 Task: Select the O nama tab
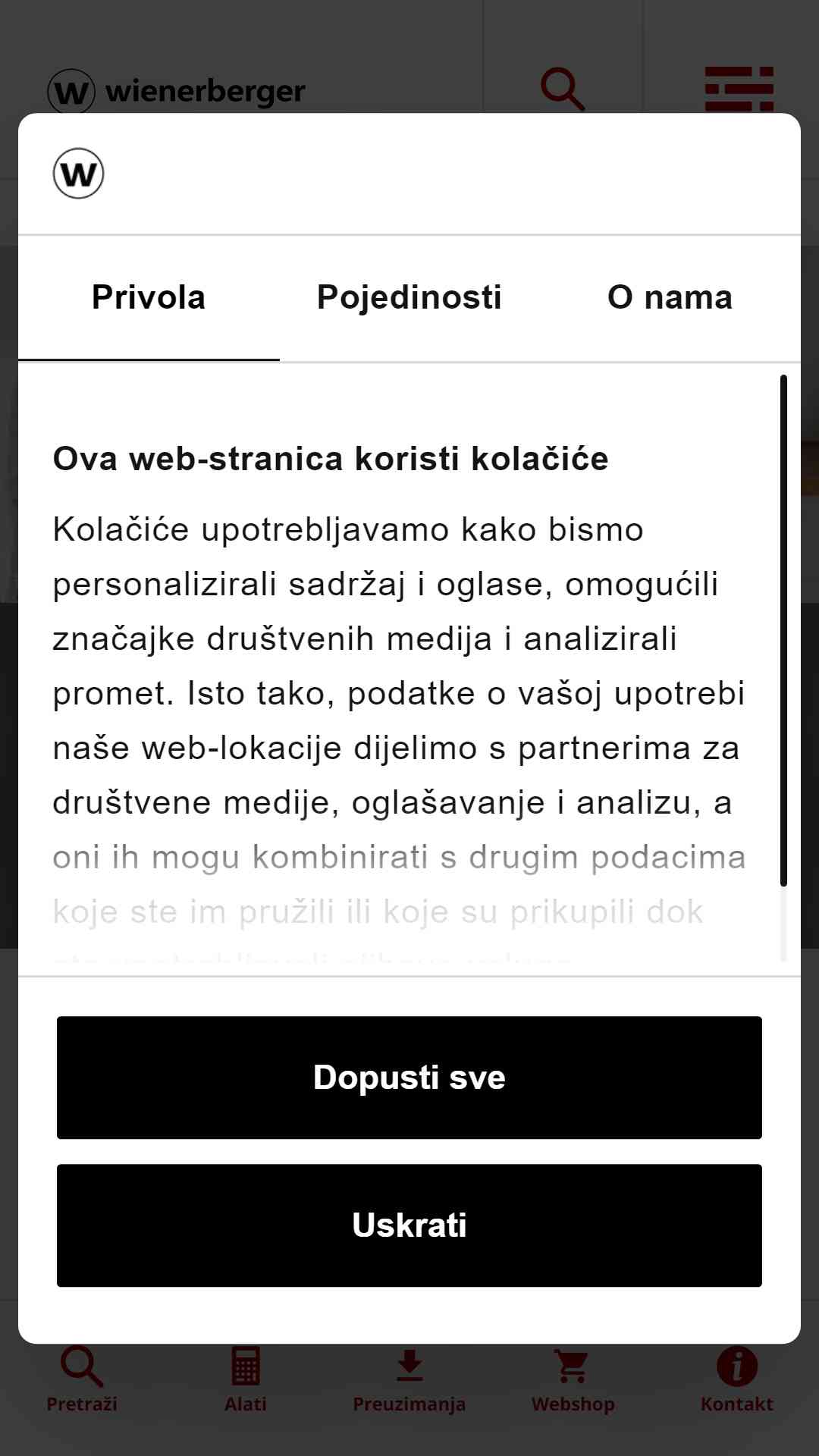(x=670, y=298)
